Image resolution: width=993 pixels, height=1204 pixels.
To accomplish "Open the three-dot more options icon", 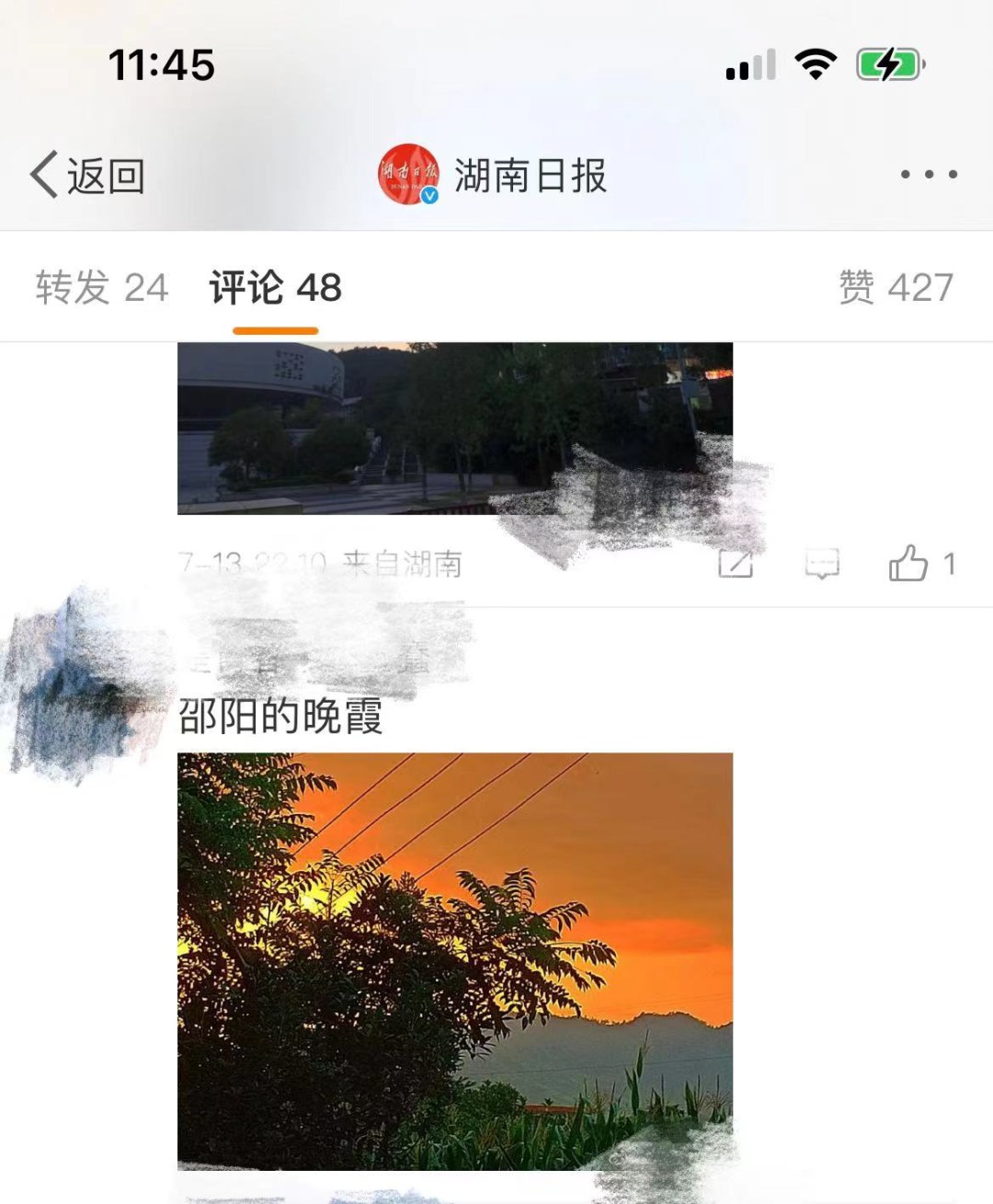I will [927, 173].
